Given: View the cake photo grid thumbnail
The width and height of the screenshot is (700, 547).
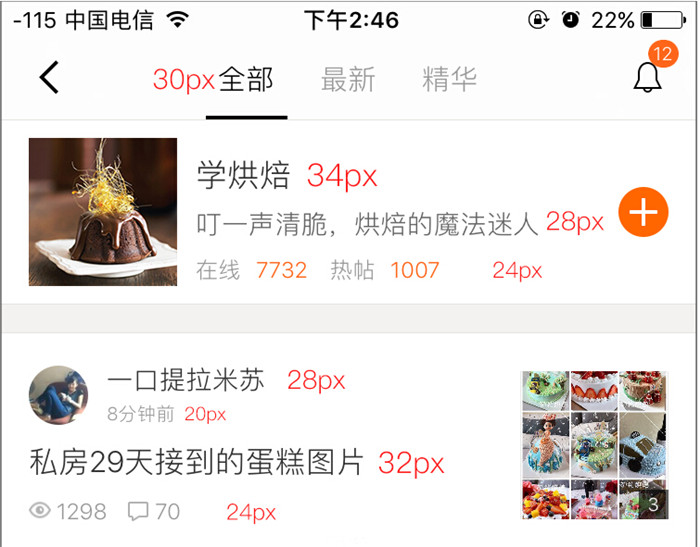Looking at the screenshot, I should click(x=594, y=445).
